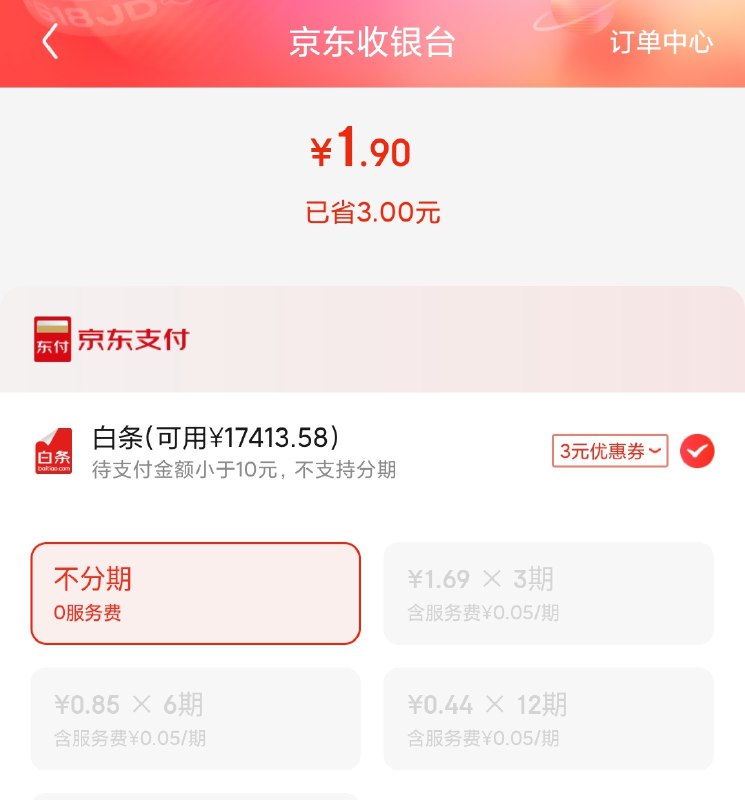Click the back arrow at top left
This screenshot has height=800, width=745.
click(48, 43)
